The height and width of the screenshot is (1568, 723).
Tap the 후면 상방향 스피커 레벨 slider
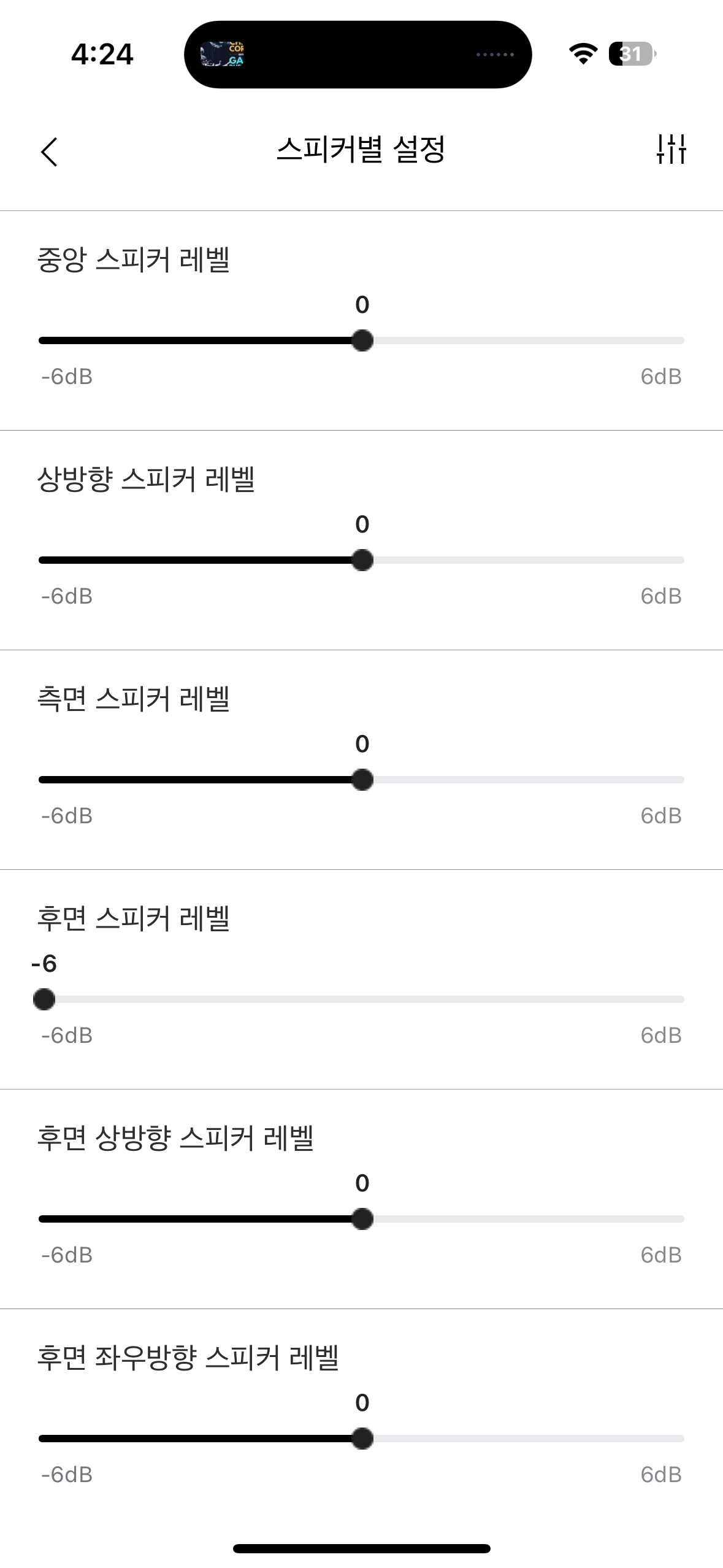[x=361, y=1219]
